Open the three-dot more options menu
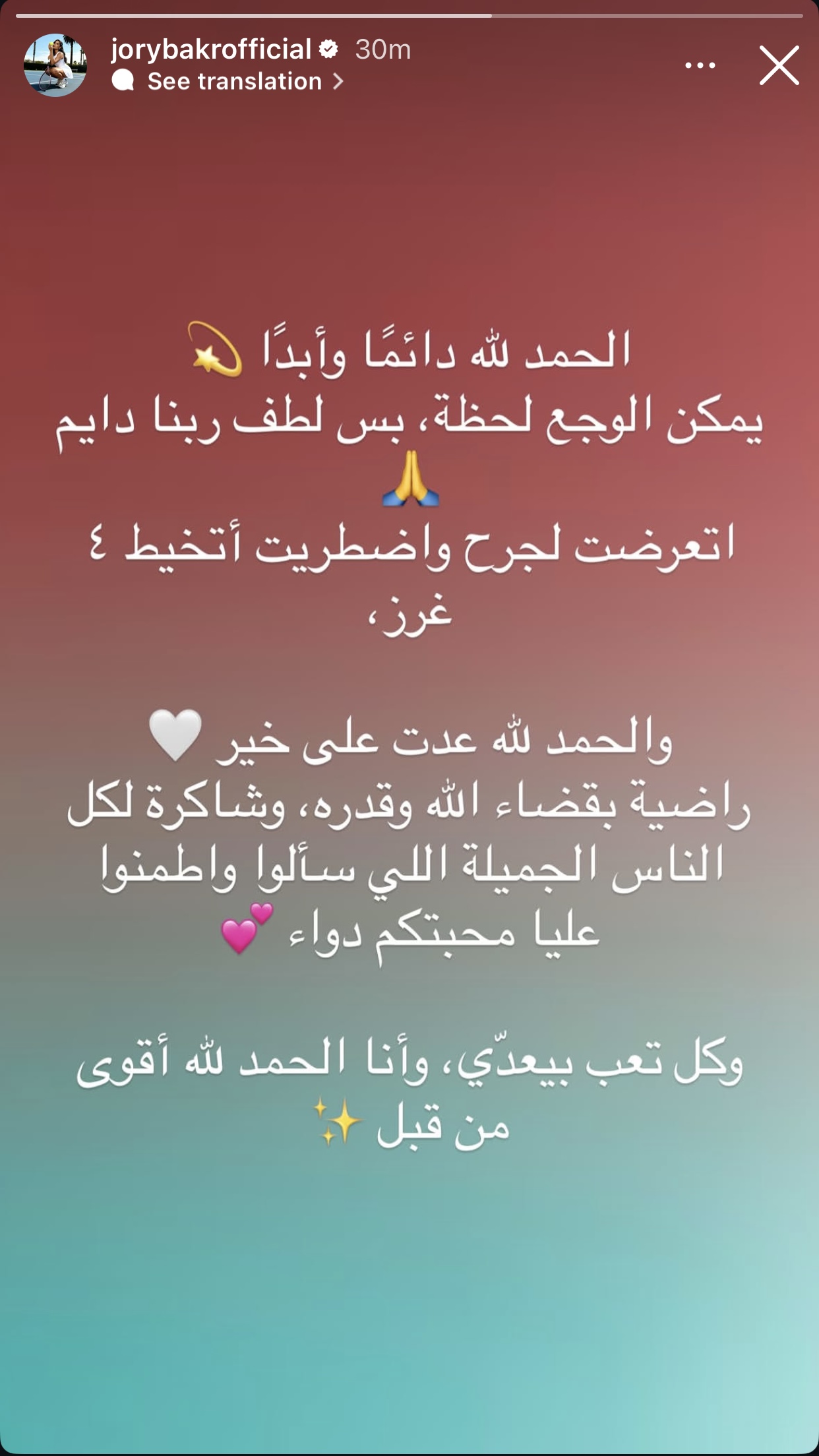 701,64
